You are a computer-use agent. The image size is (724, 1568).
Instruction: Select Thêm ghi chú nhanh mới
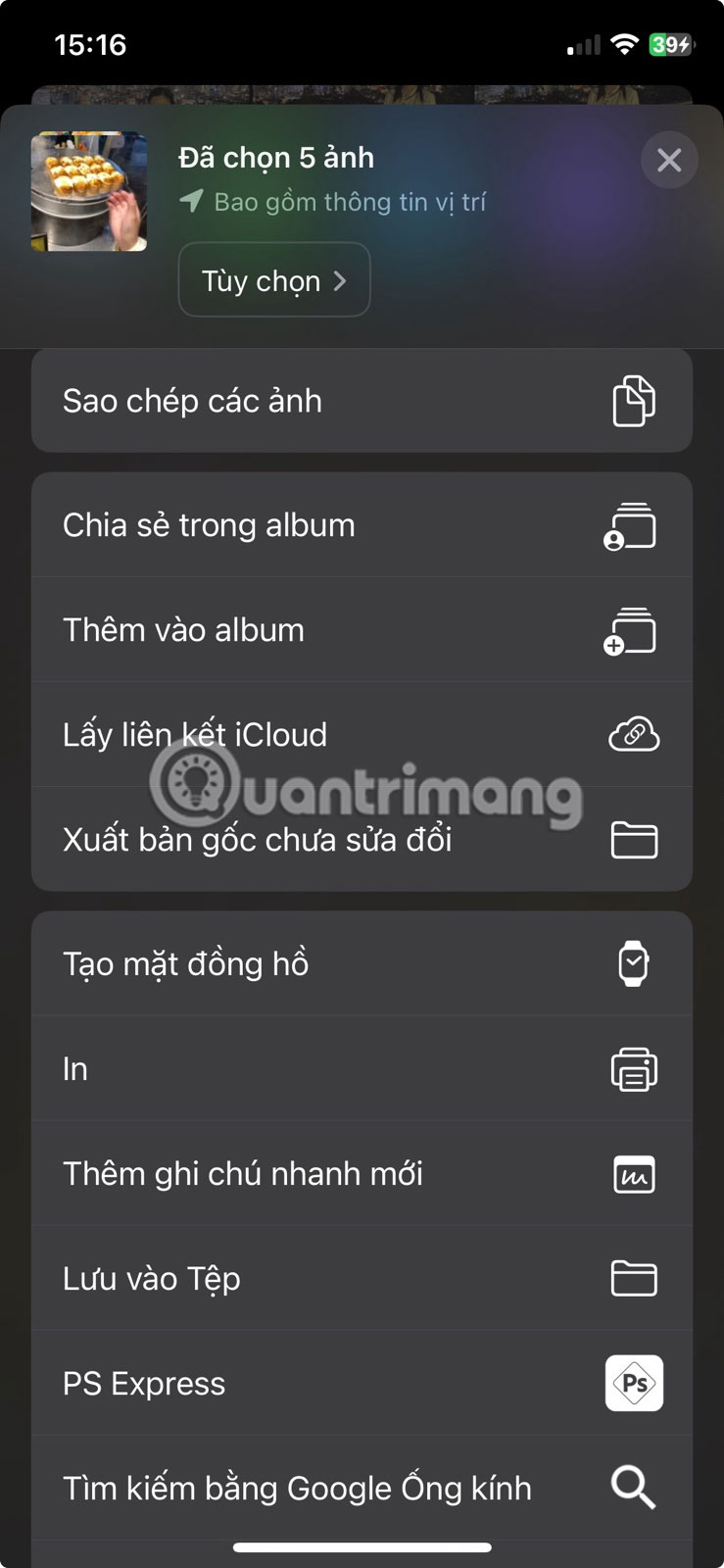(x=362, y=1174)
